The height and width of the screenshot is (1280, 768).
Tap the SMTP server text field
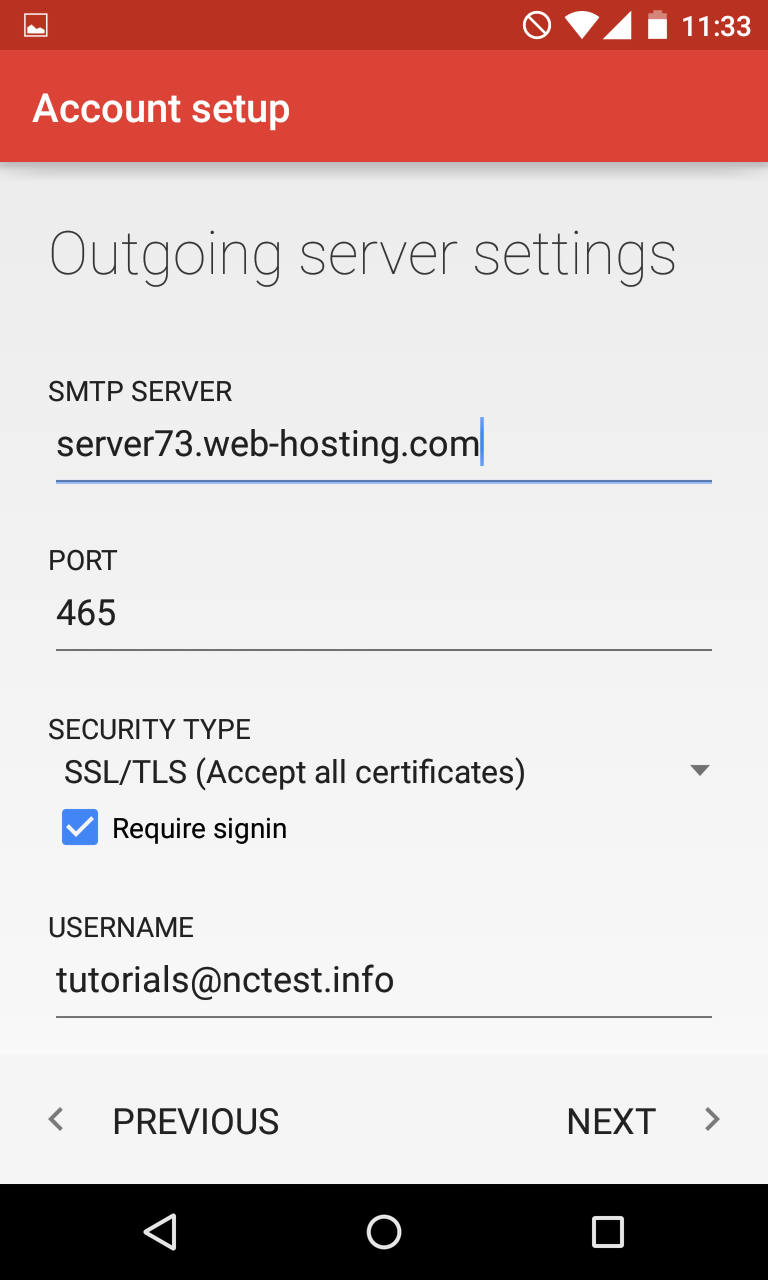pyautogui.click(x=383, y=444)
